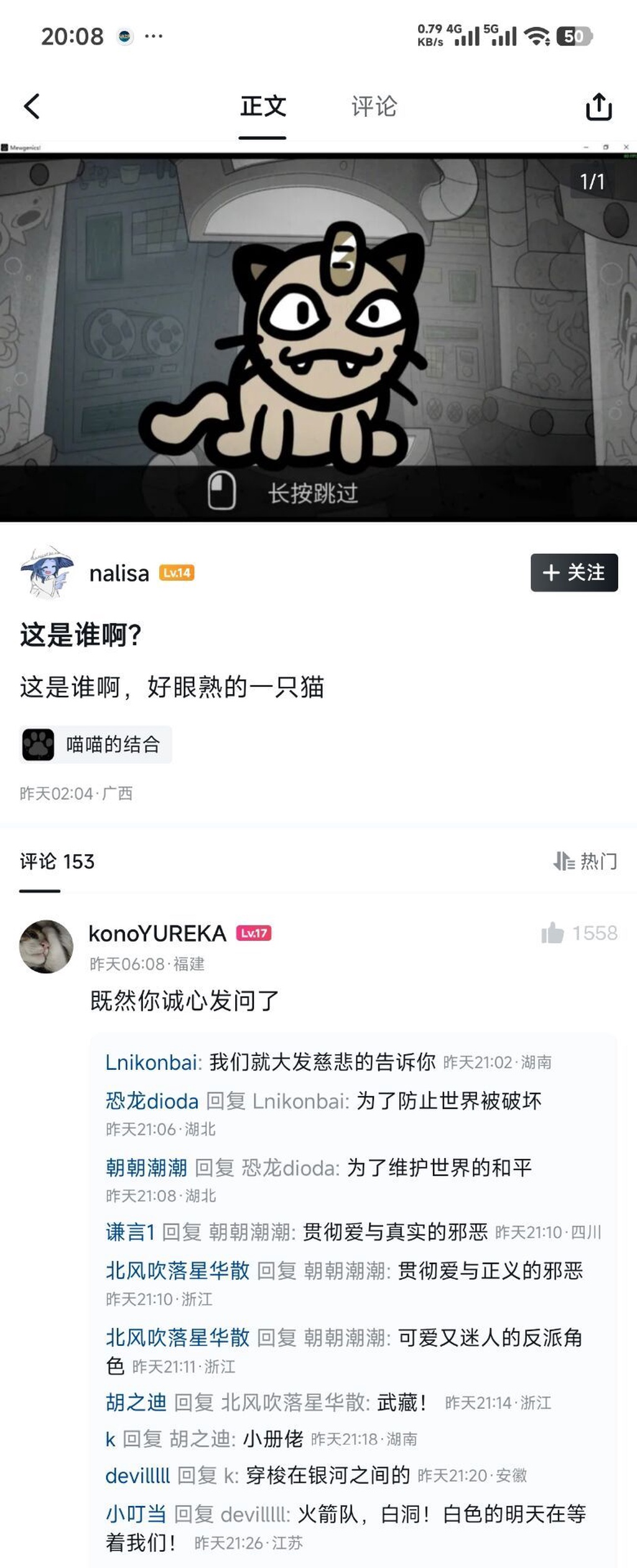The height and width of the screenshot is (1568, 637).
Task: Select the 正文 tab
Action: (263, 106)
